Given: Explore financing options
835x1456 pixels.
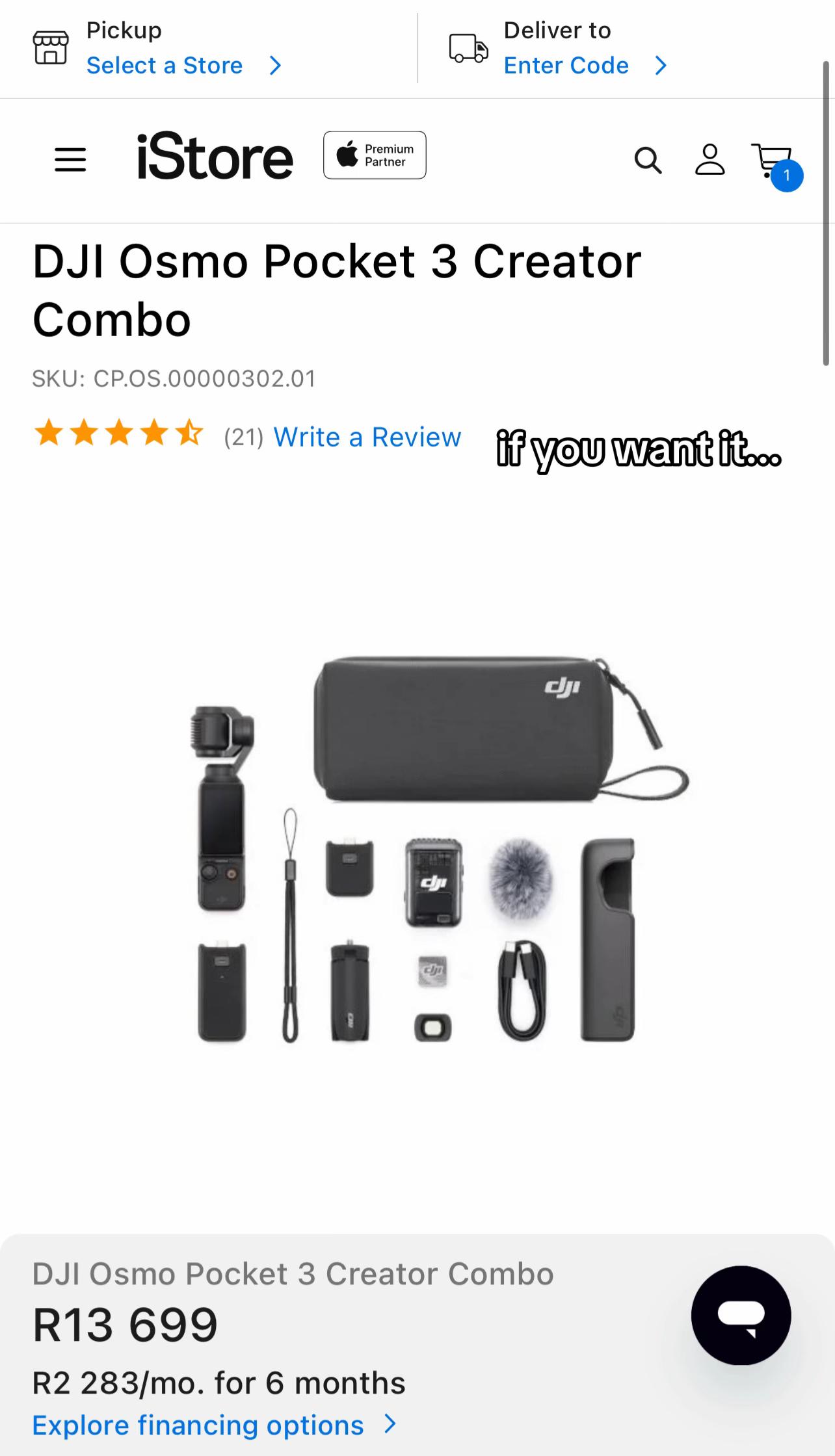Looking at the screenshot, I should pos(214,1425).
